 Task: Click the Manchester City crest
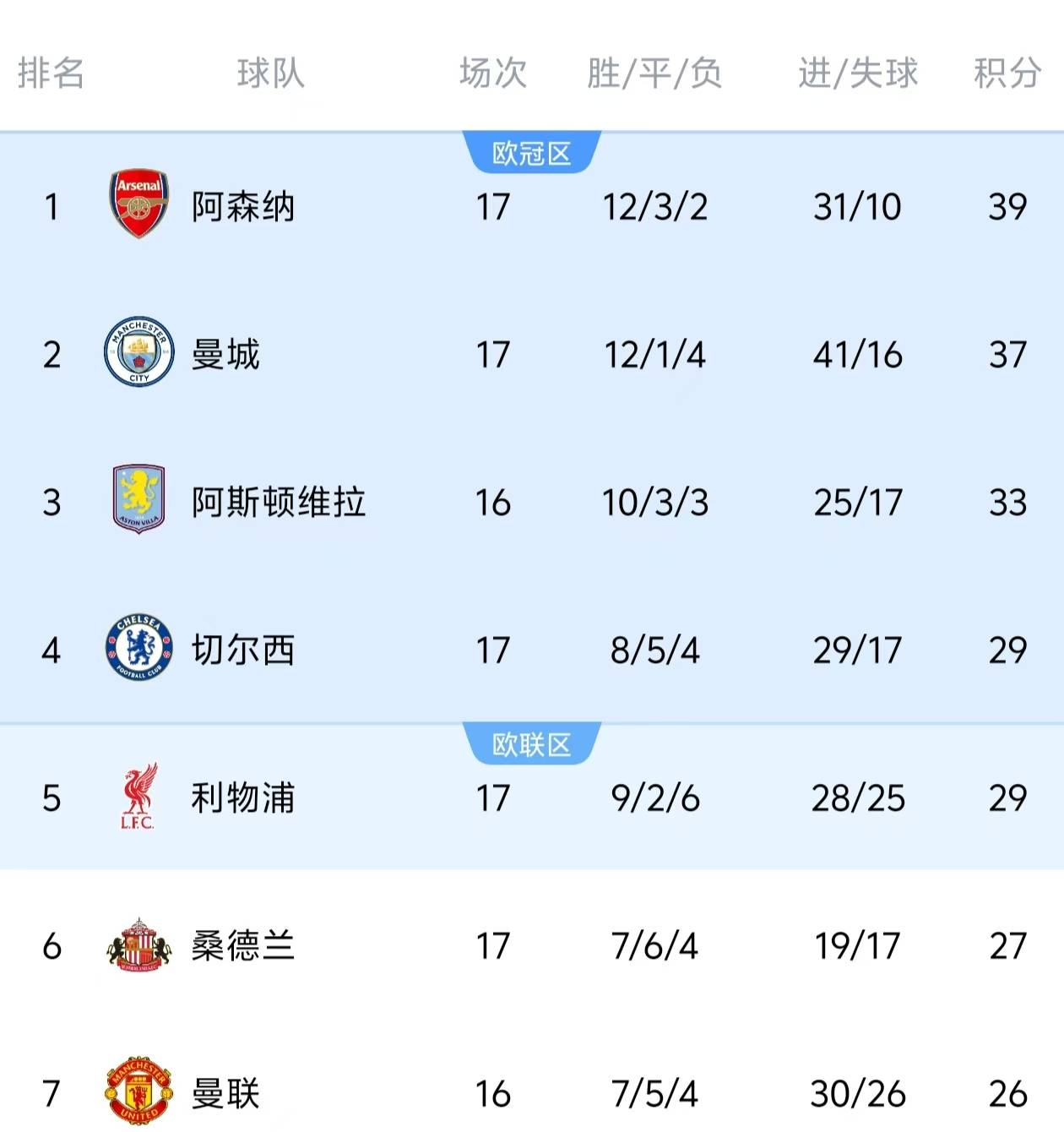click(138, 355)
